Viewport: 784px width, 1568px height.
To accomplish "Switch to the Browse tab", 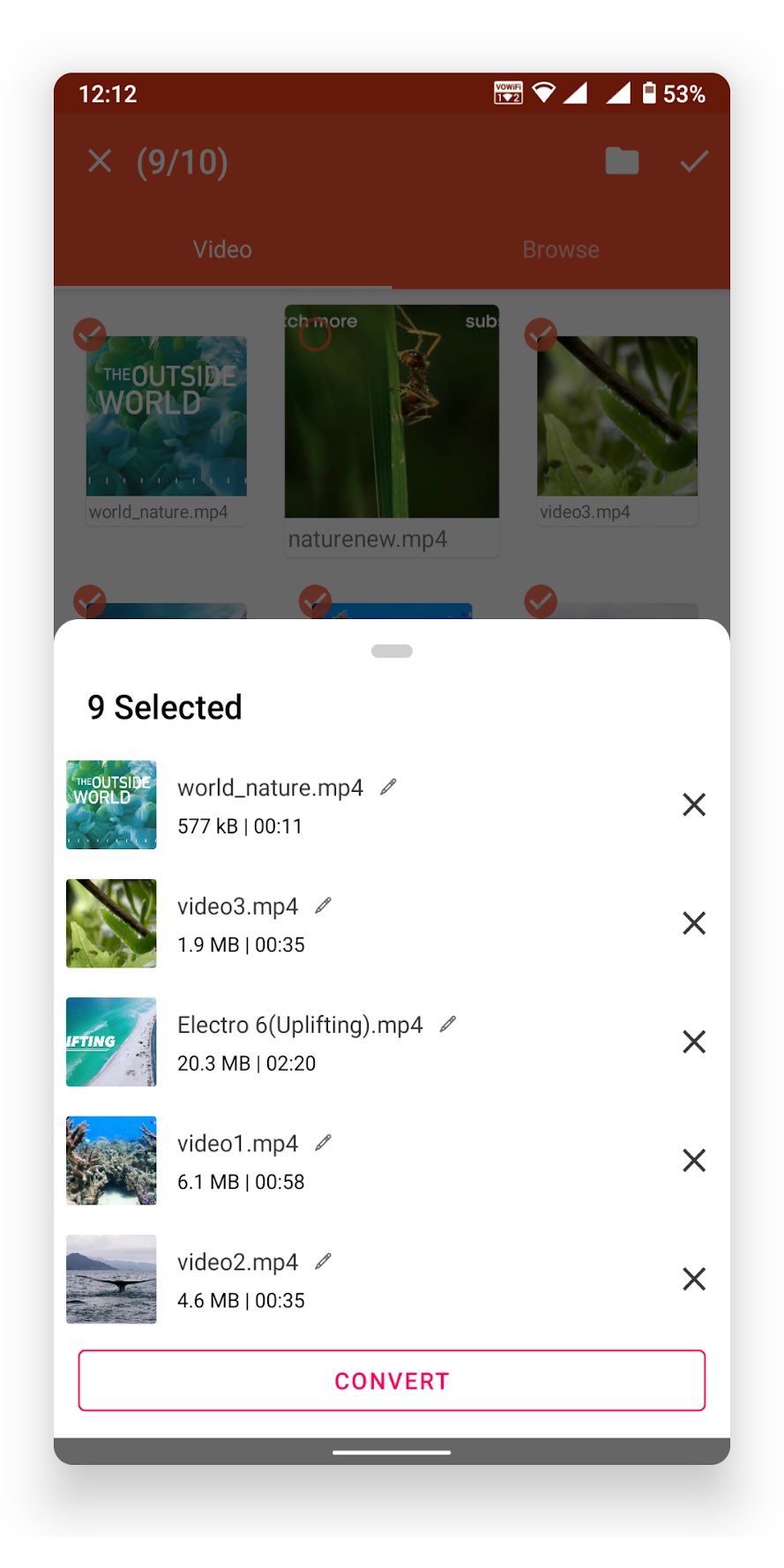I will tap(561, 250).
